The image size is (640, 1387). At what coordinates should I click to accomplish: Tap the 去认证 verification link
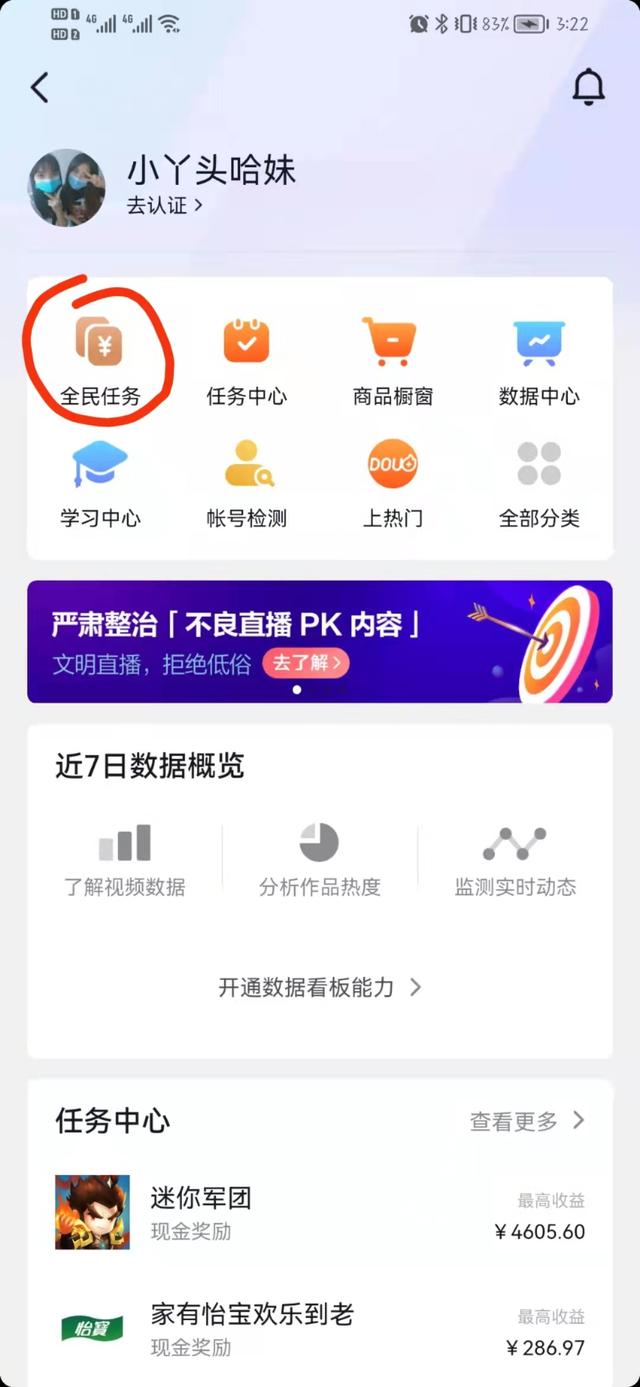[x=165, y=205]
